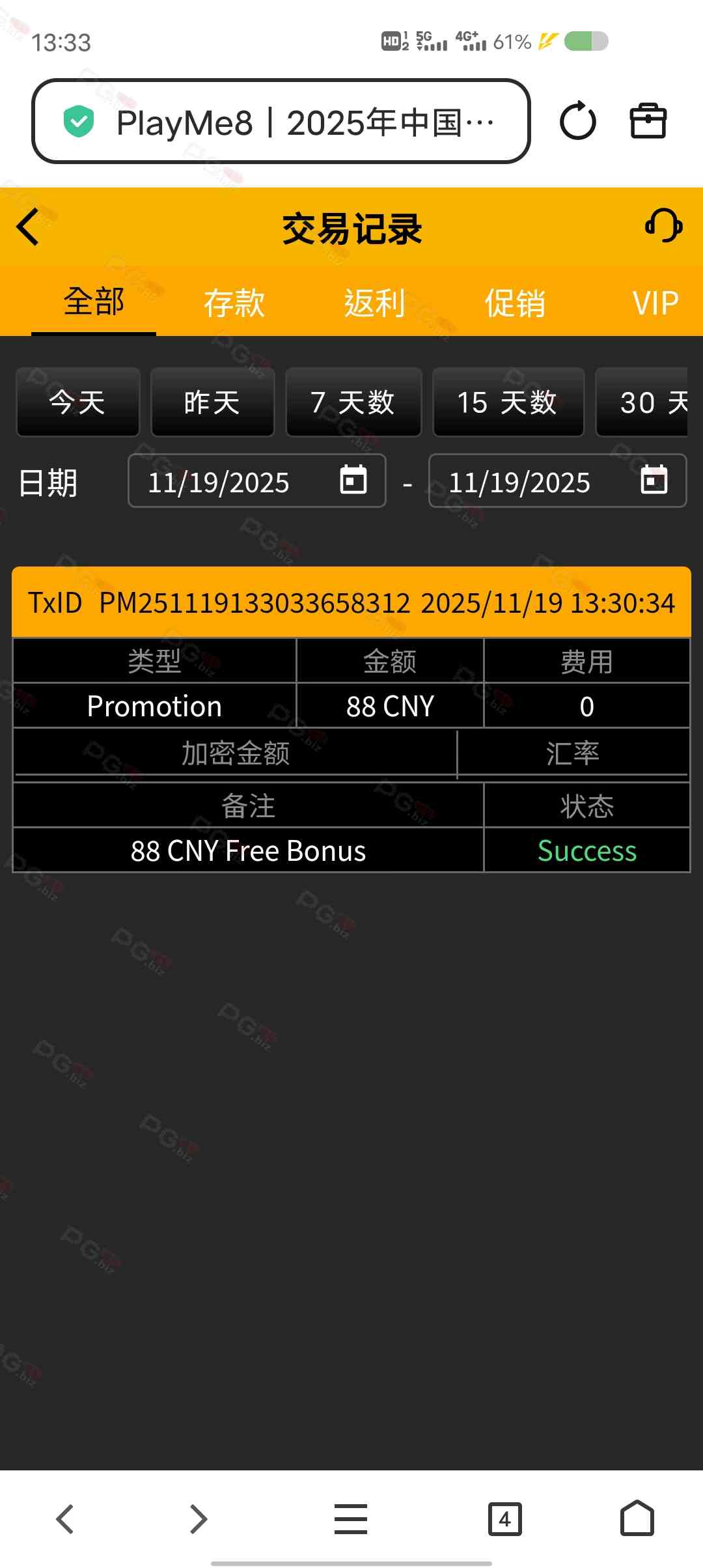The width and height of the screenshot is (703, 1568).
Task: Open the start date picker
Action: pyautogui.click(x=353, y=481)
